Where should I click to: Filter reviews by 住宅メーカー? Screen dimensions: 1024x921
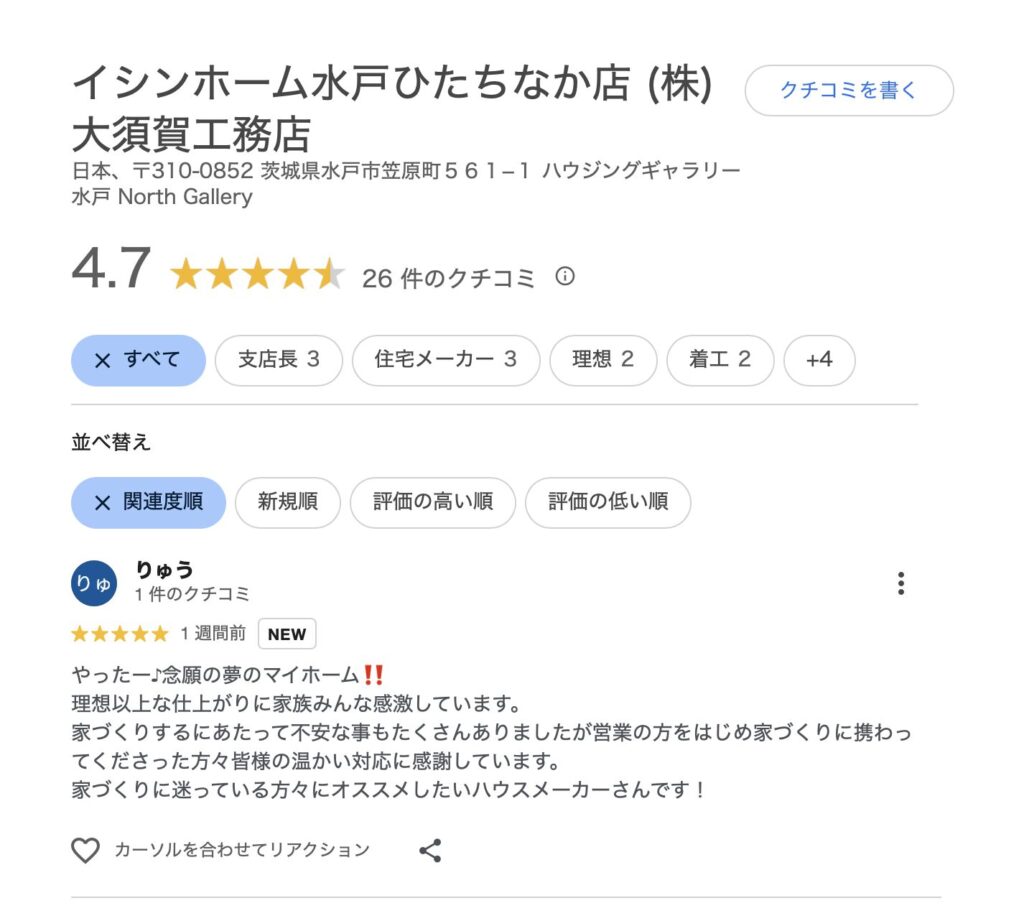point(446,360)
